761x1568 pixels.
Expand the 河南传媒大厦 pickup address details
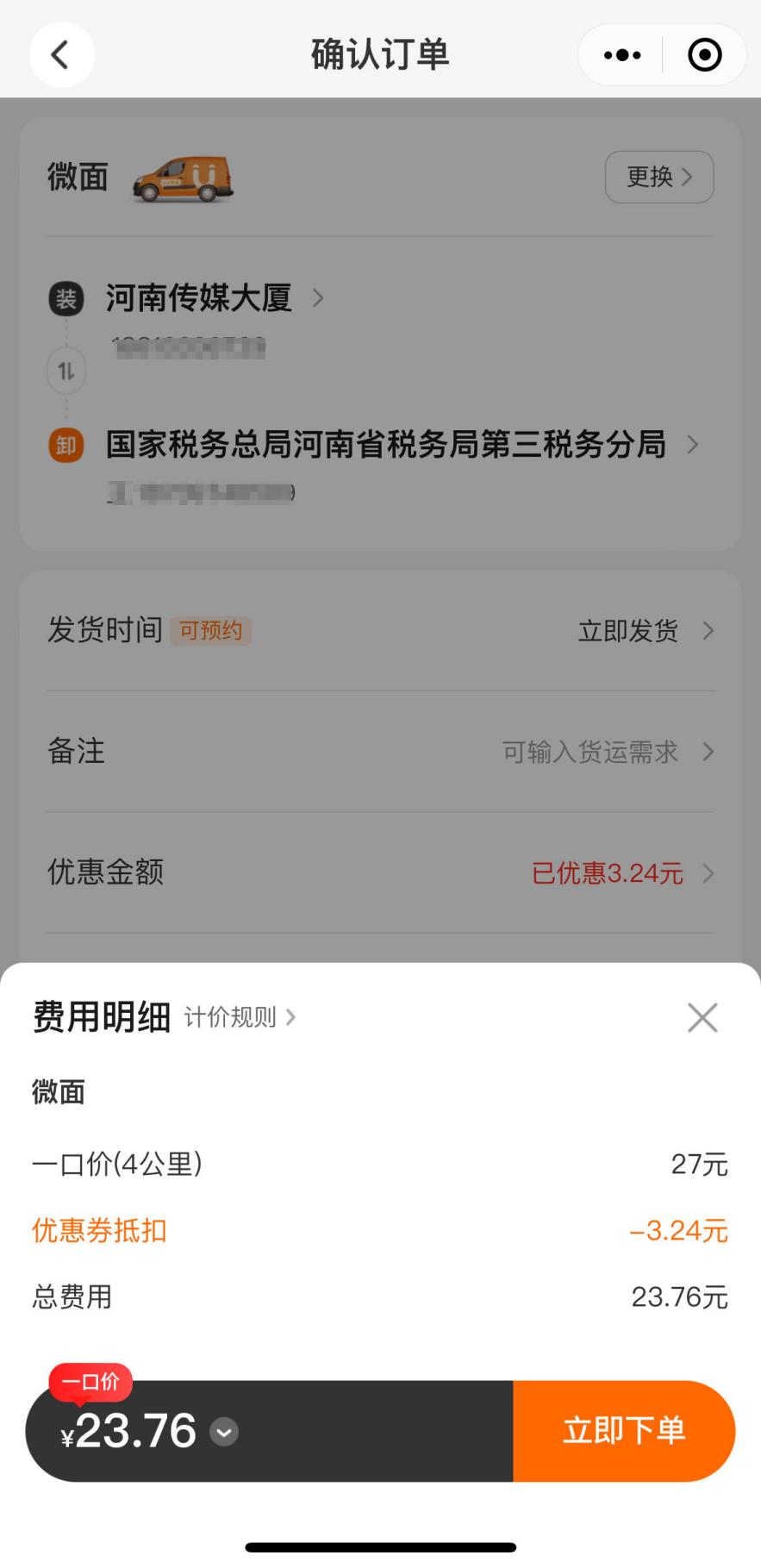[x=319, y=299]
